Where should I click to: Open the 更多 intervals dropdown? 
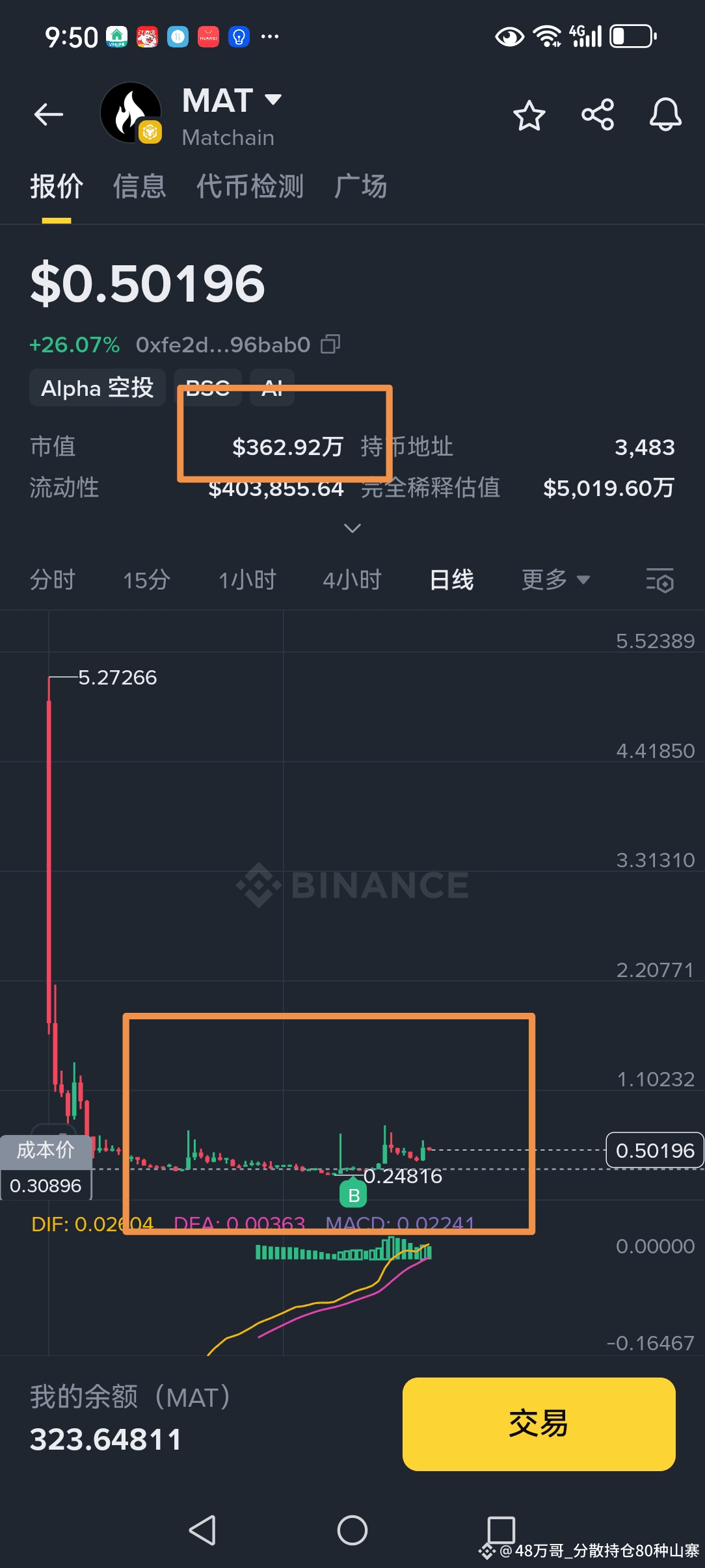(556, 579)
